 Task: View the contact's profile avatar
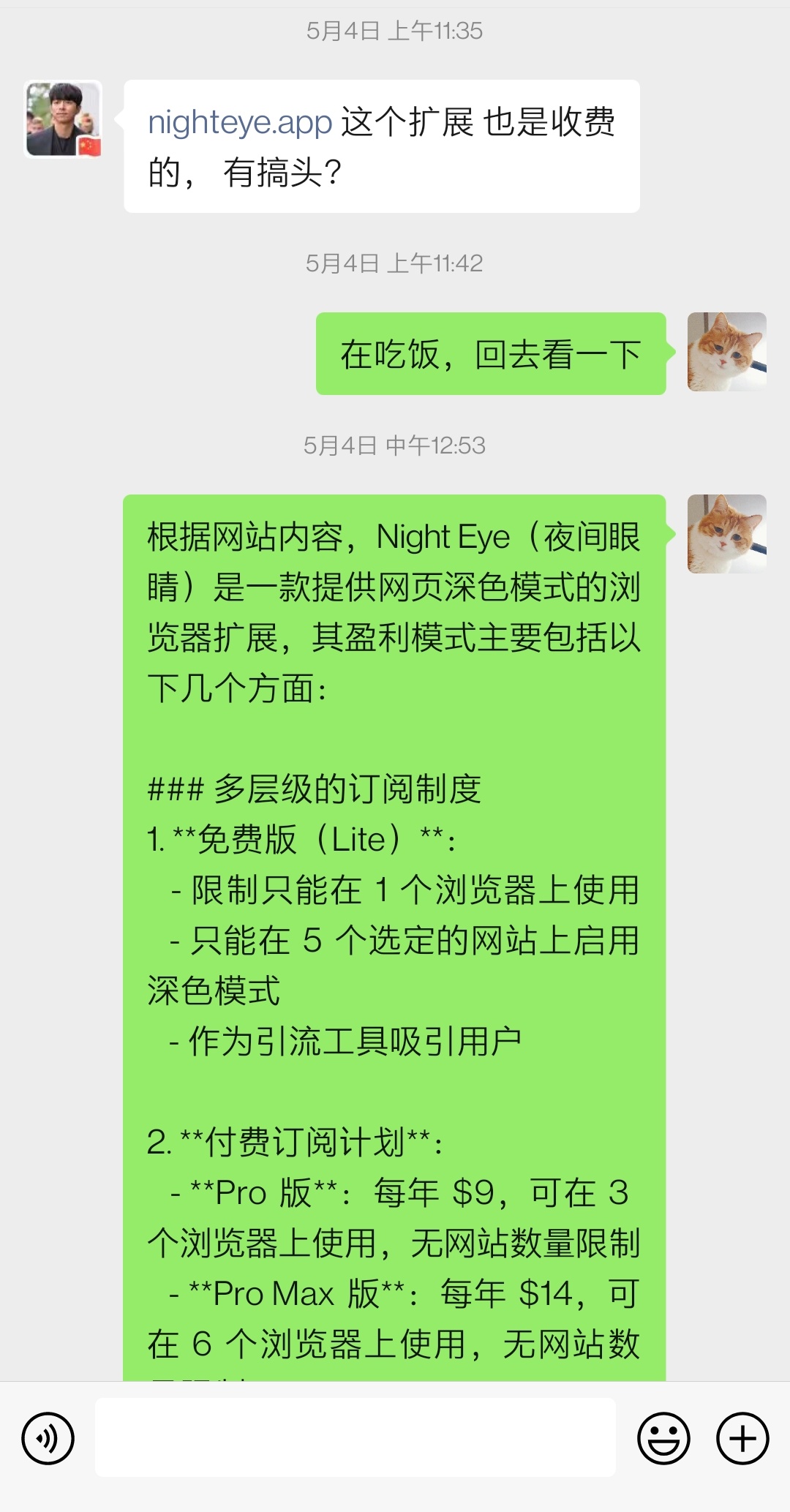click(63, 119)
